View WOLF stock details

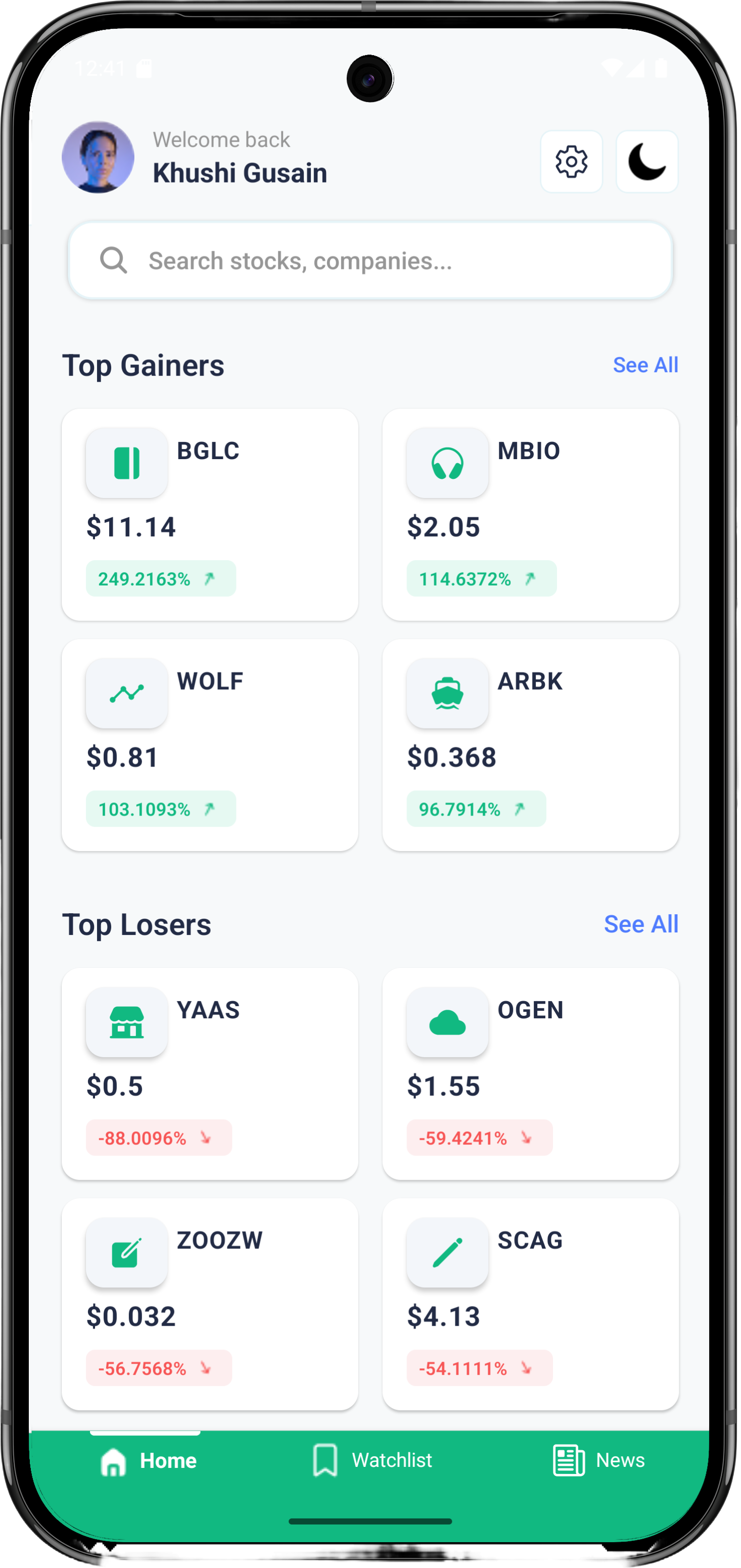pyautogui.click(x=209, y=744)
